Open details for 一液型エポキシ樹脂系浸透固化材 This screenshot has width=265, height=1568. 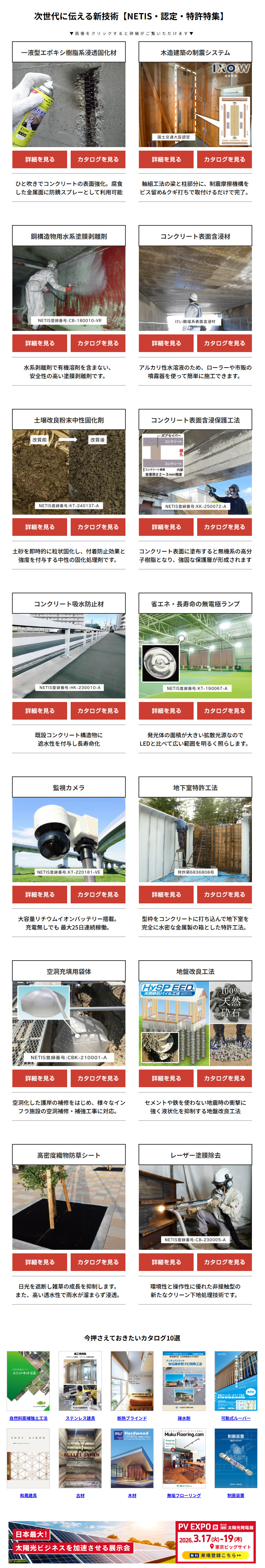[x=40, y=159]
